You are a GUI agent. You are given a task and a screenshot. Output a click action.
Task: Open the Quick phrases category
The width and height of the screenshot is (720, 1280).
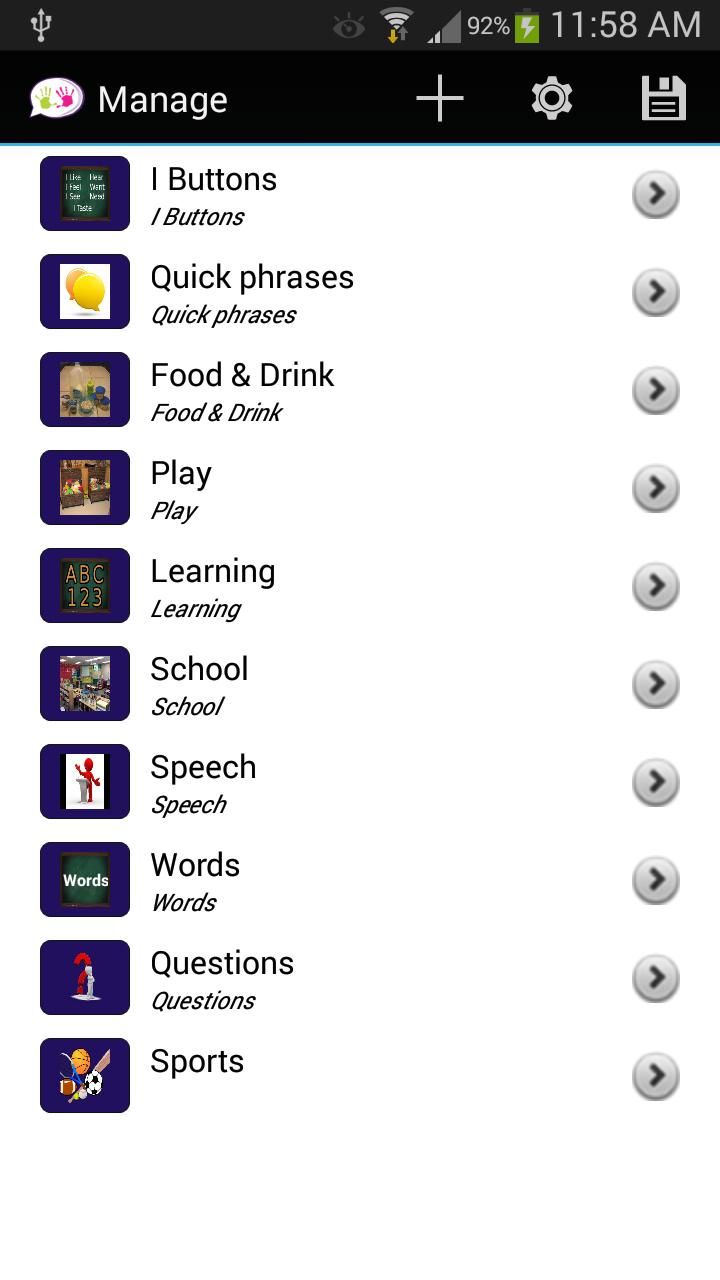[300, 292]
